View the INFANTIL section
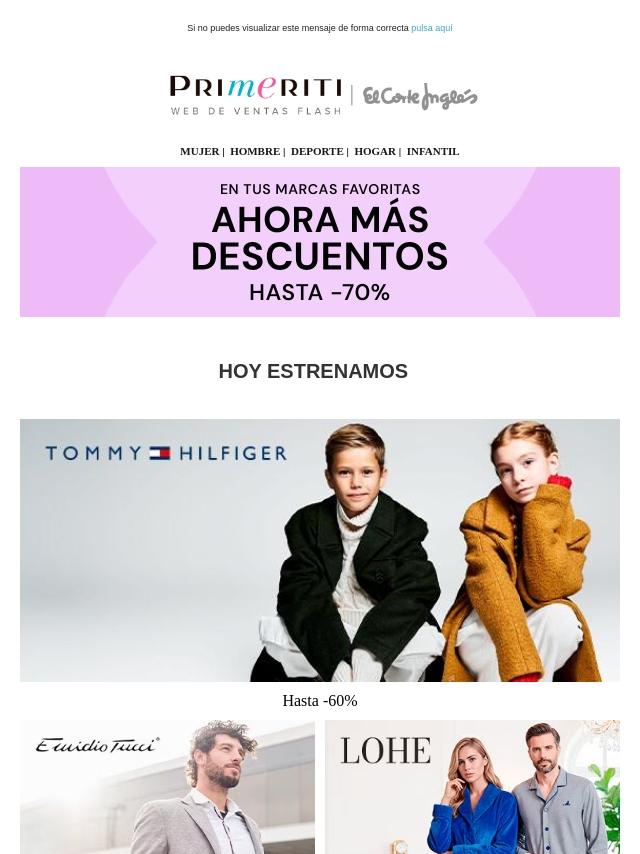 click(x=433, y=152)
